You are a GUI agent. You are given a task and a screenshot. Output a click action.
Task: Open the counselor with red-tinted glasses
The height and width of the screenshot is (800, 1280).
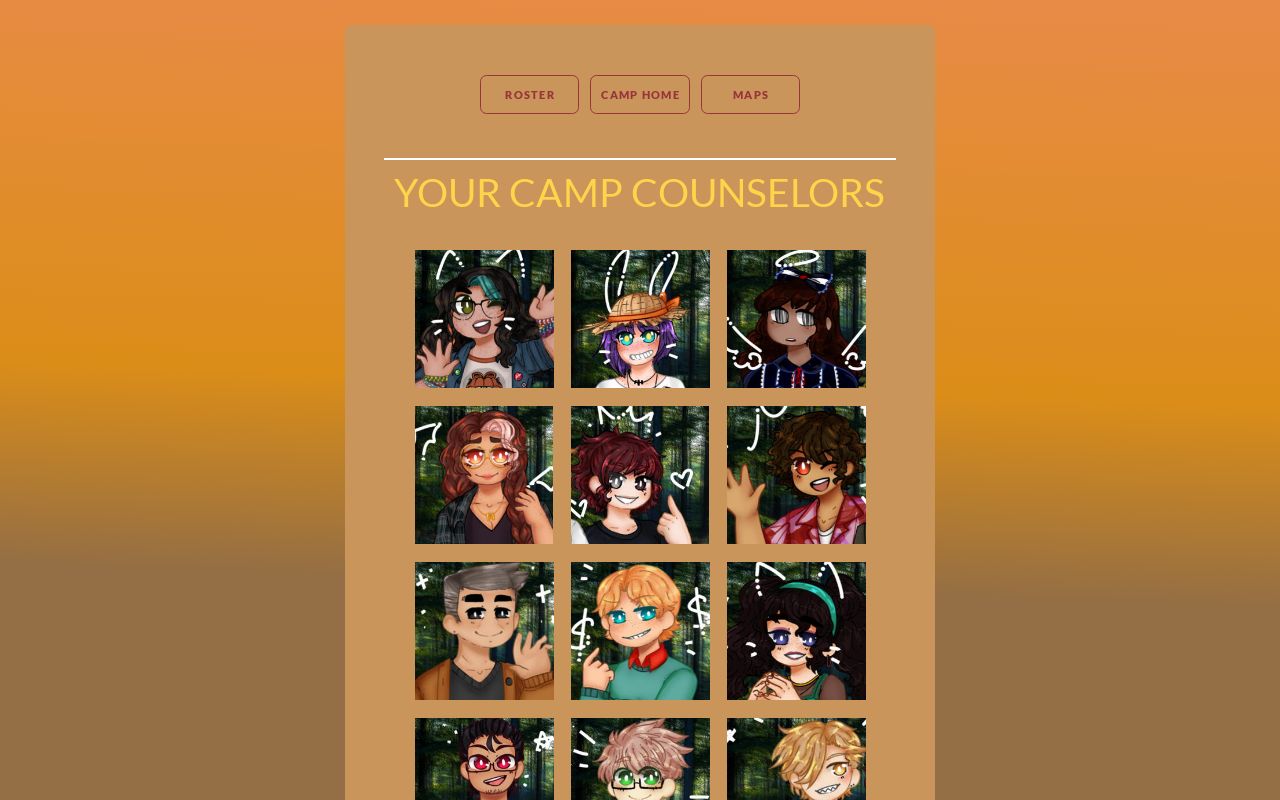point(484,760)
